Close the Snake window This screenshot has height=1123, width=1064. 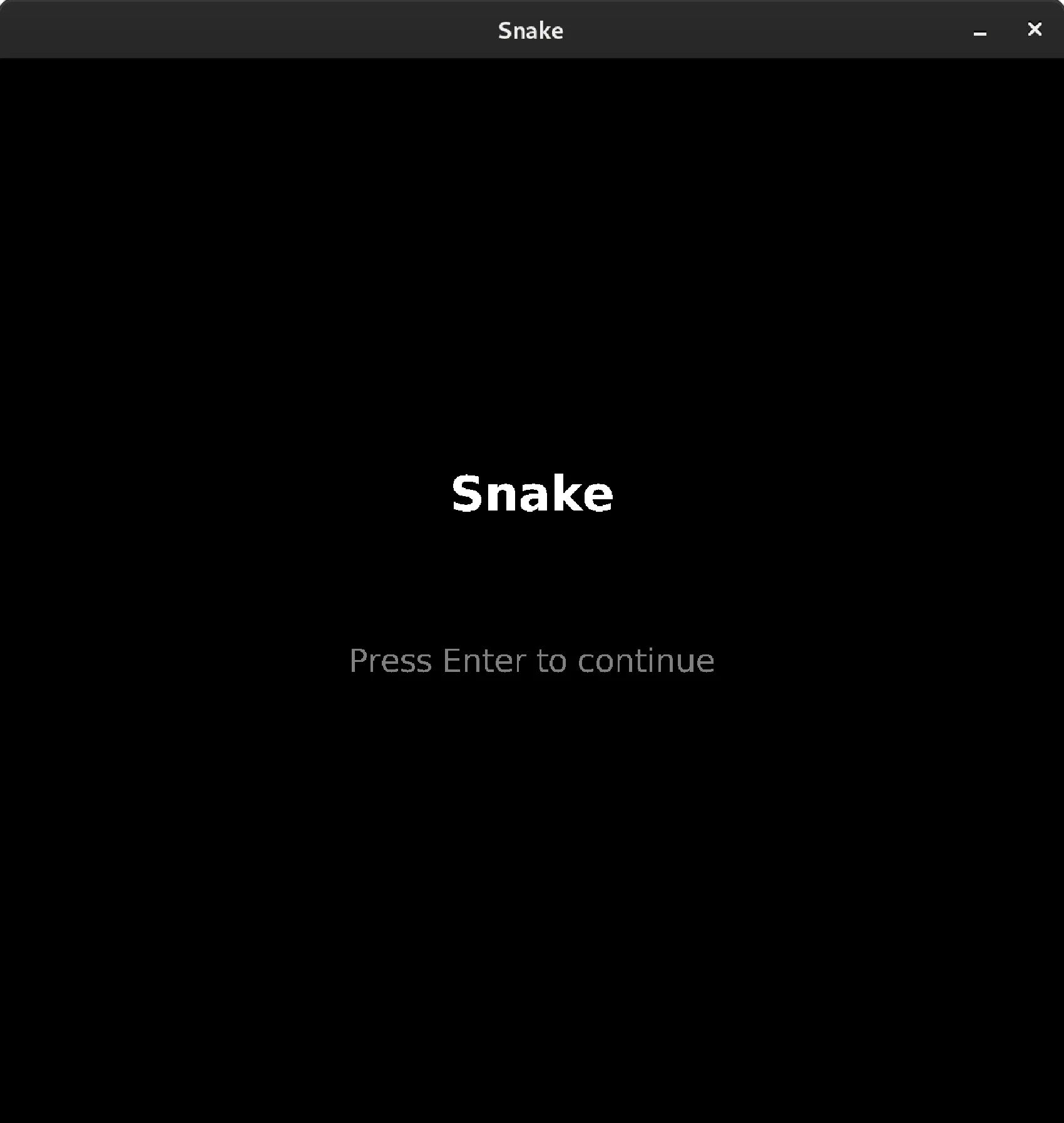[1035, 29]
